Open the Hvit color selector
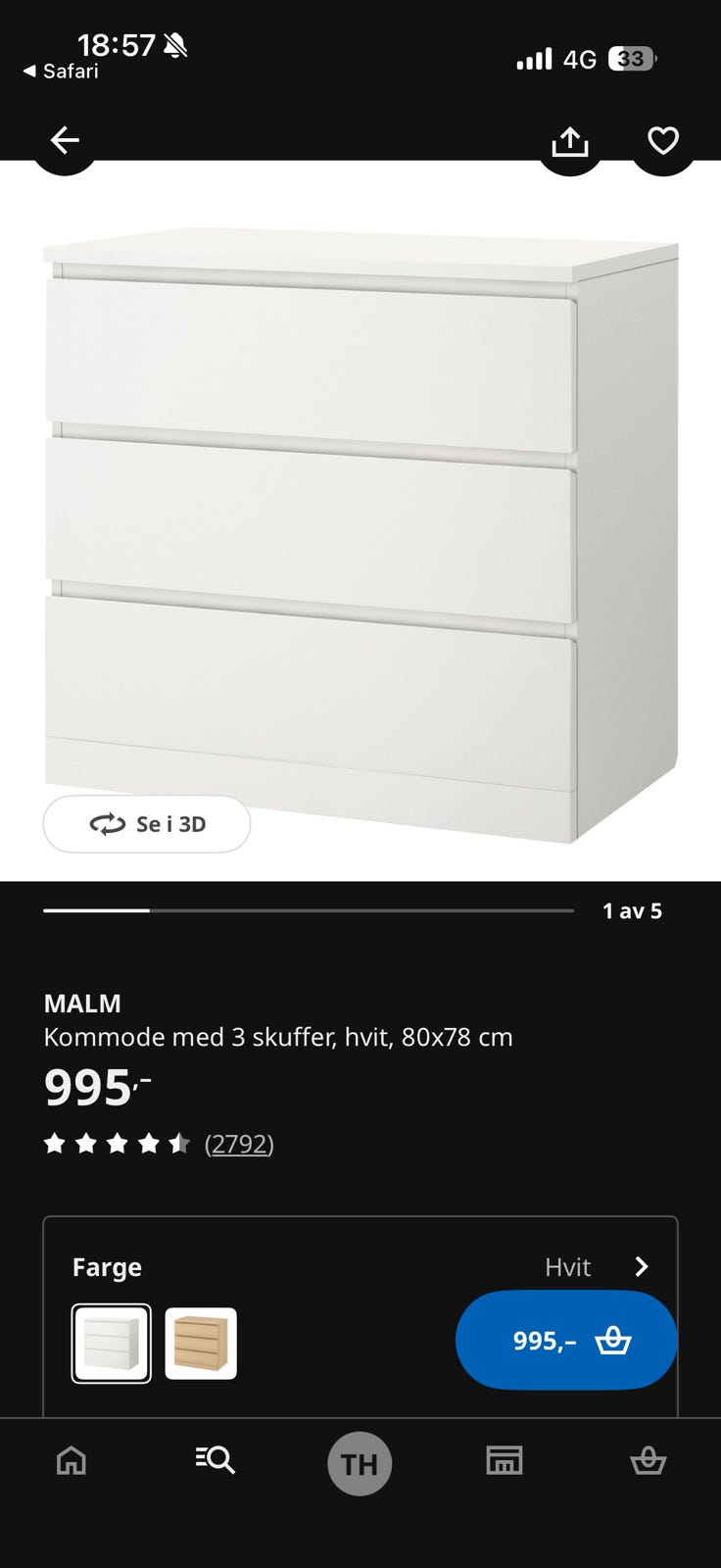 [x=568, y=1267]
